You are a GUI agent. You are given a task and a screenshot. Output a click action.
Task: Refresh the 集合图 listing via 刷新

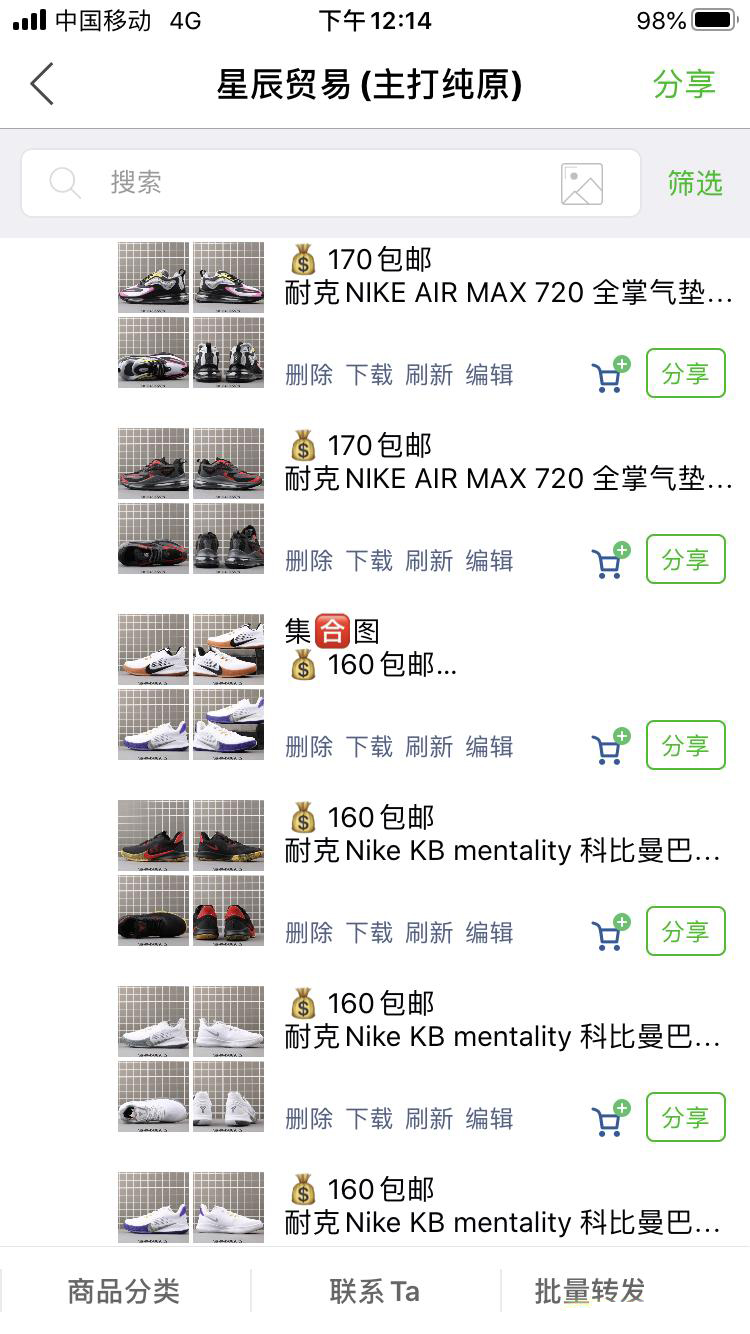pos(429,746)
